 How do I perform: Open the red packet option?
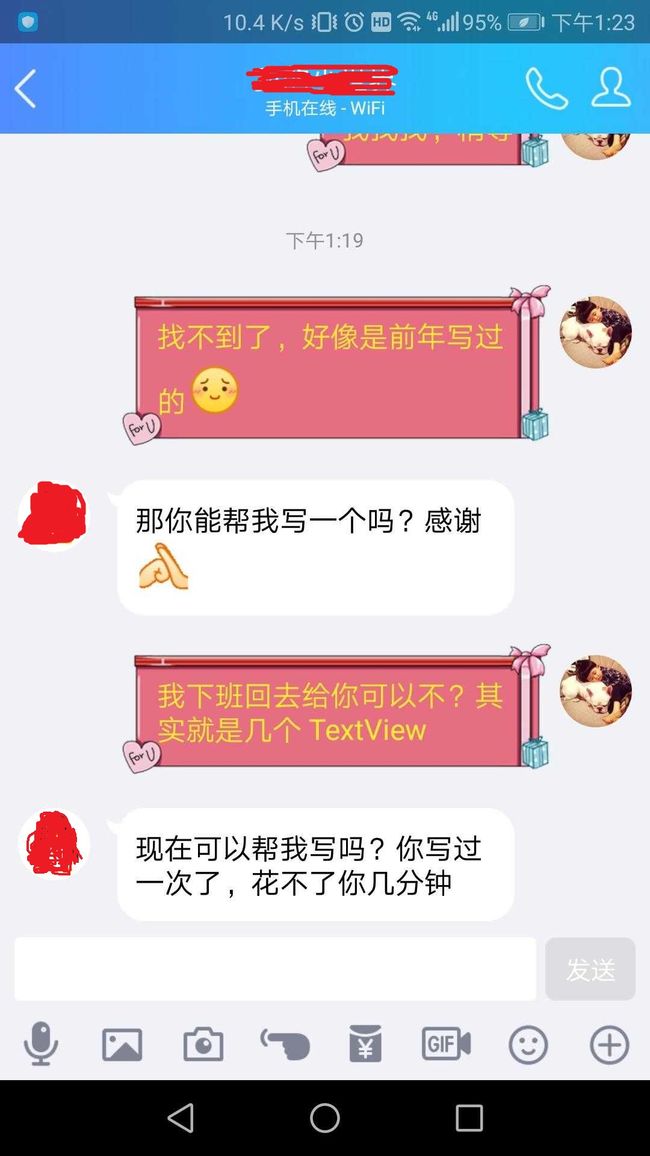(365, 1045)
